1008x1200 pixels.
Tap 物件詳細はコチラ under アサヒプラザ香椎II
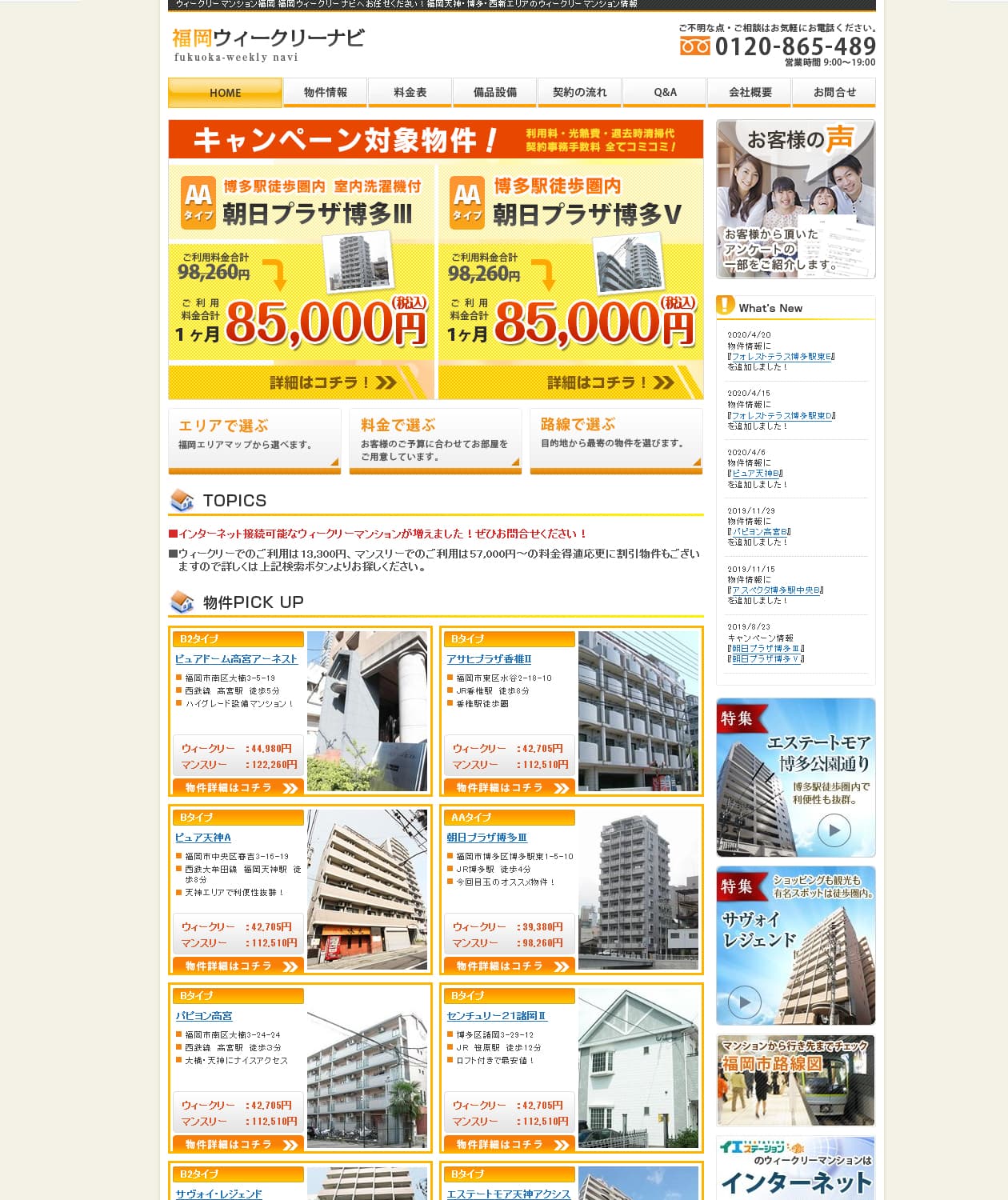coord(510,788)
